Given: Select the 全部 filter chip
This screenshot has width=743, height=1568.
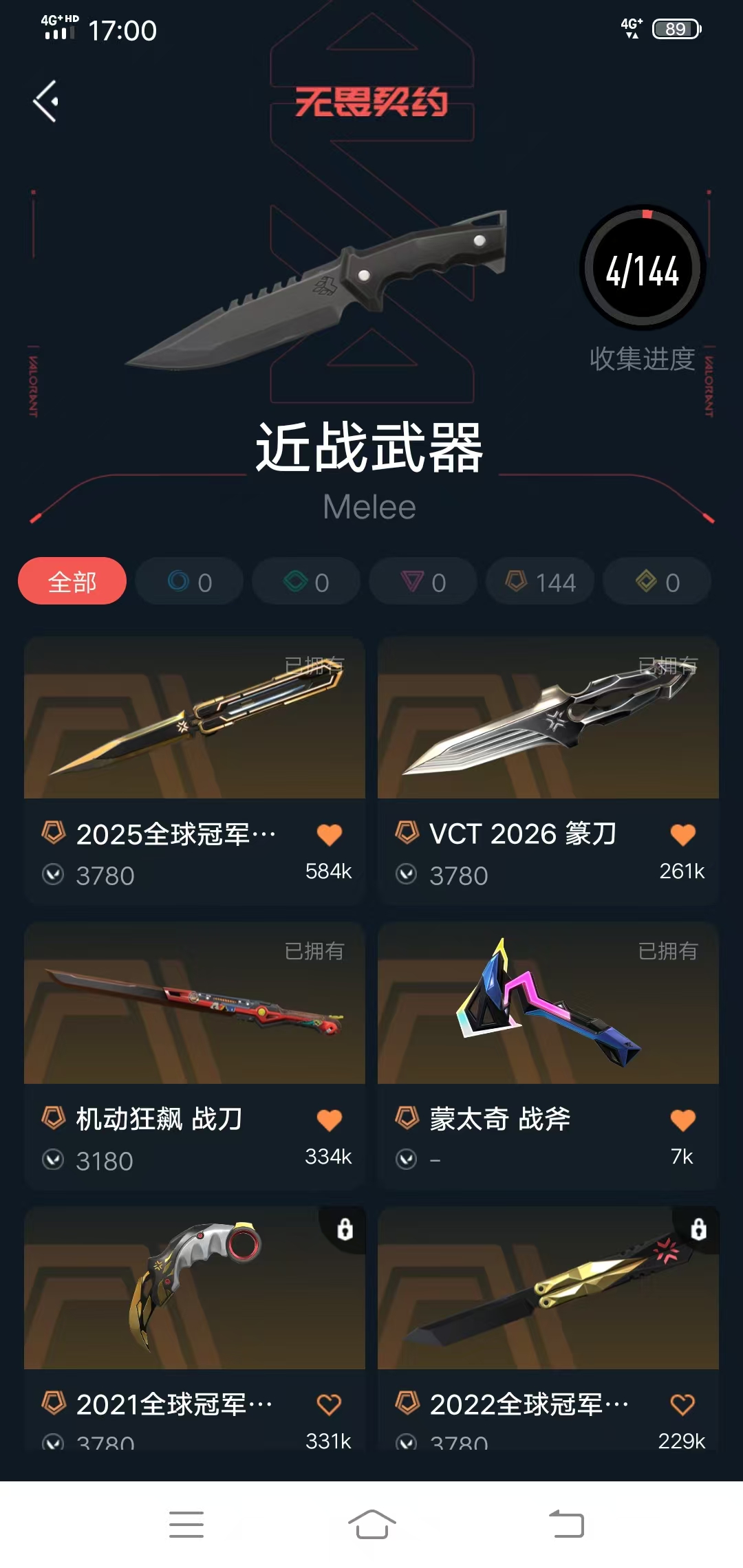Looking at the screenshot, I should [72, 582].
